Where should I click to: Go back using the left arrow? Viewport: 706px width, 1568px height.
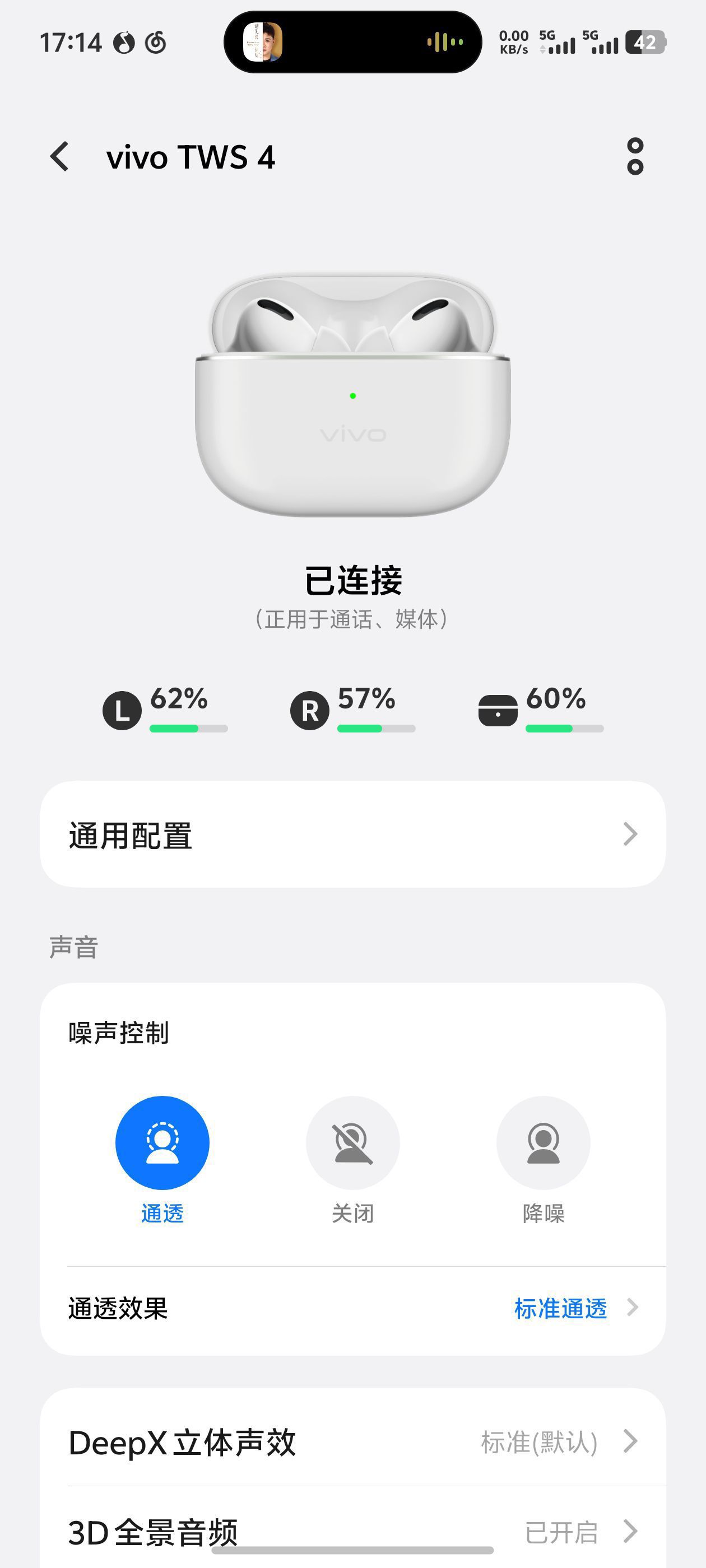(59, 157)
